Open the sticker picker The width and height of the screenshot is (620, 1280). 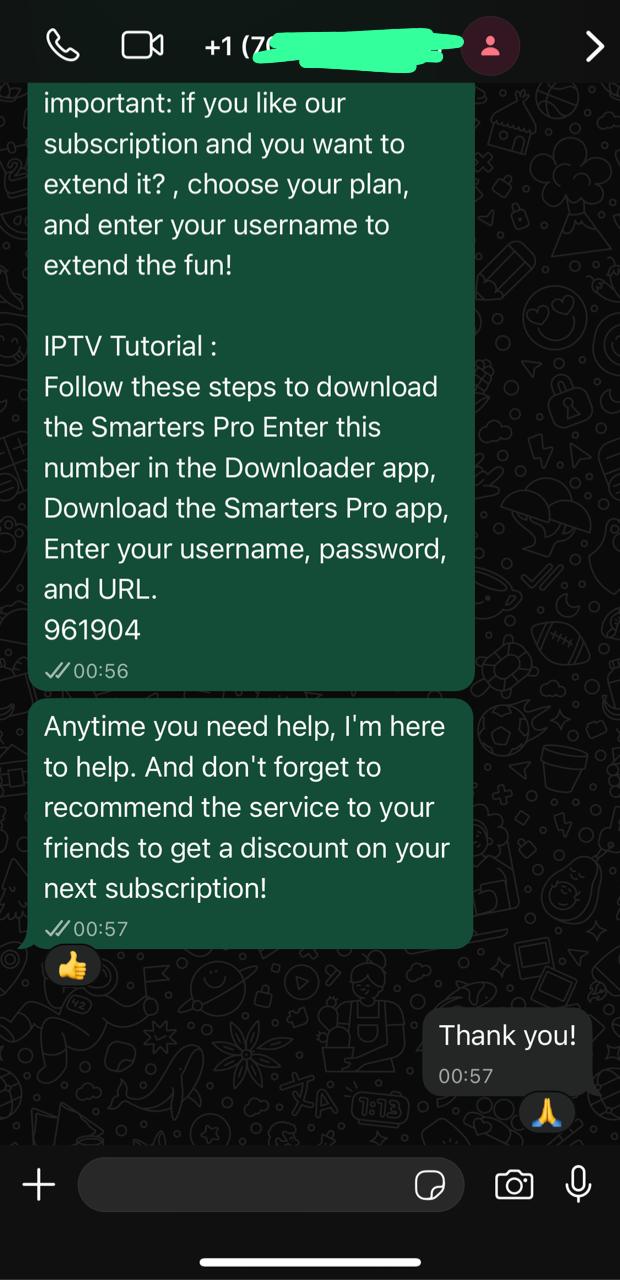430,1186
